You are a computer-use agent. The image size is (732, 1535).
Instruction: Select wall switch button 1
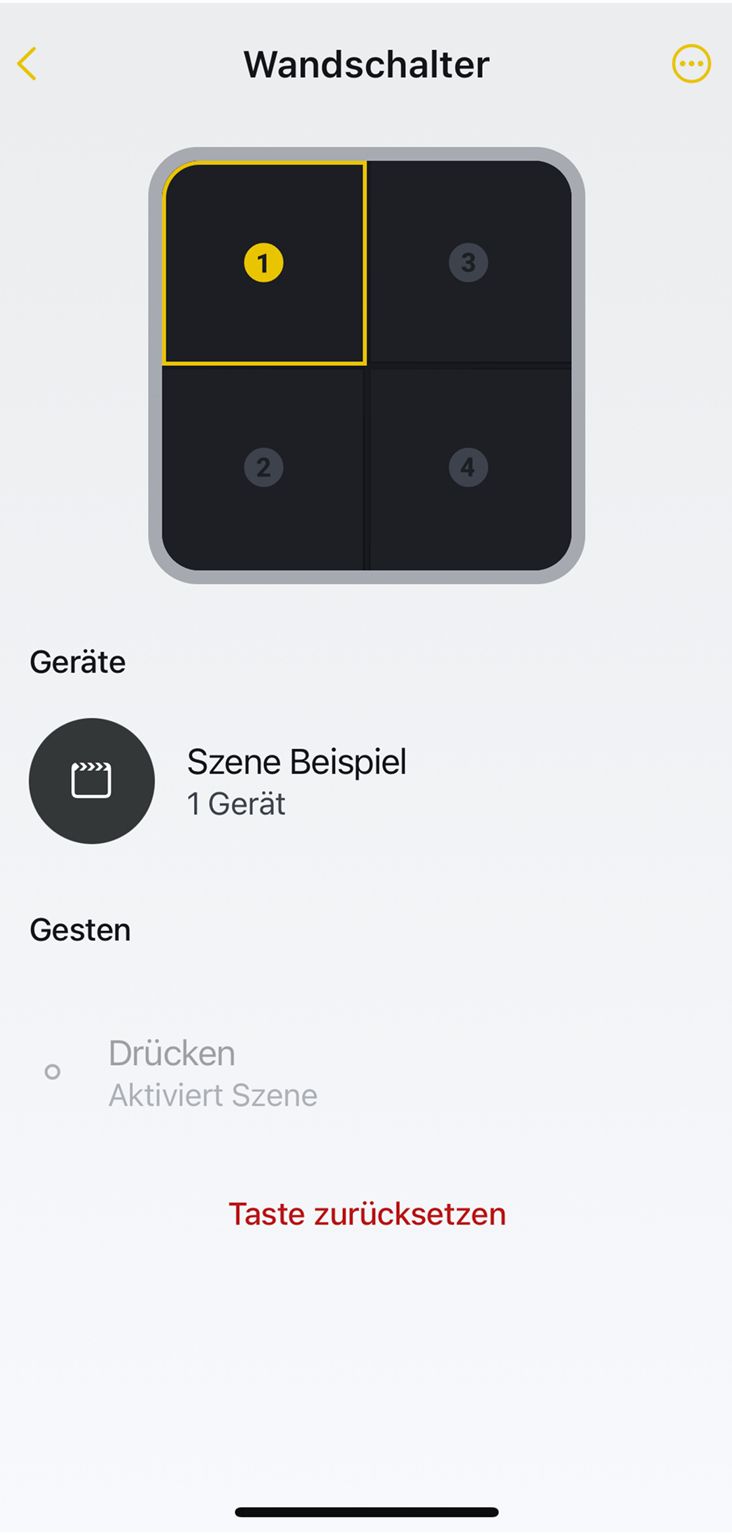264,263
